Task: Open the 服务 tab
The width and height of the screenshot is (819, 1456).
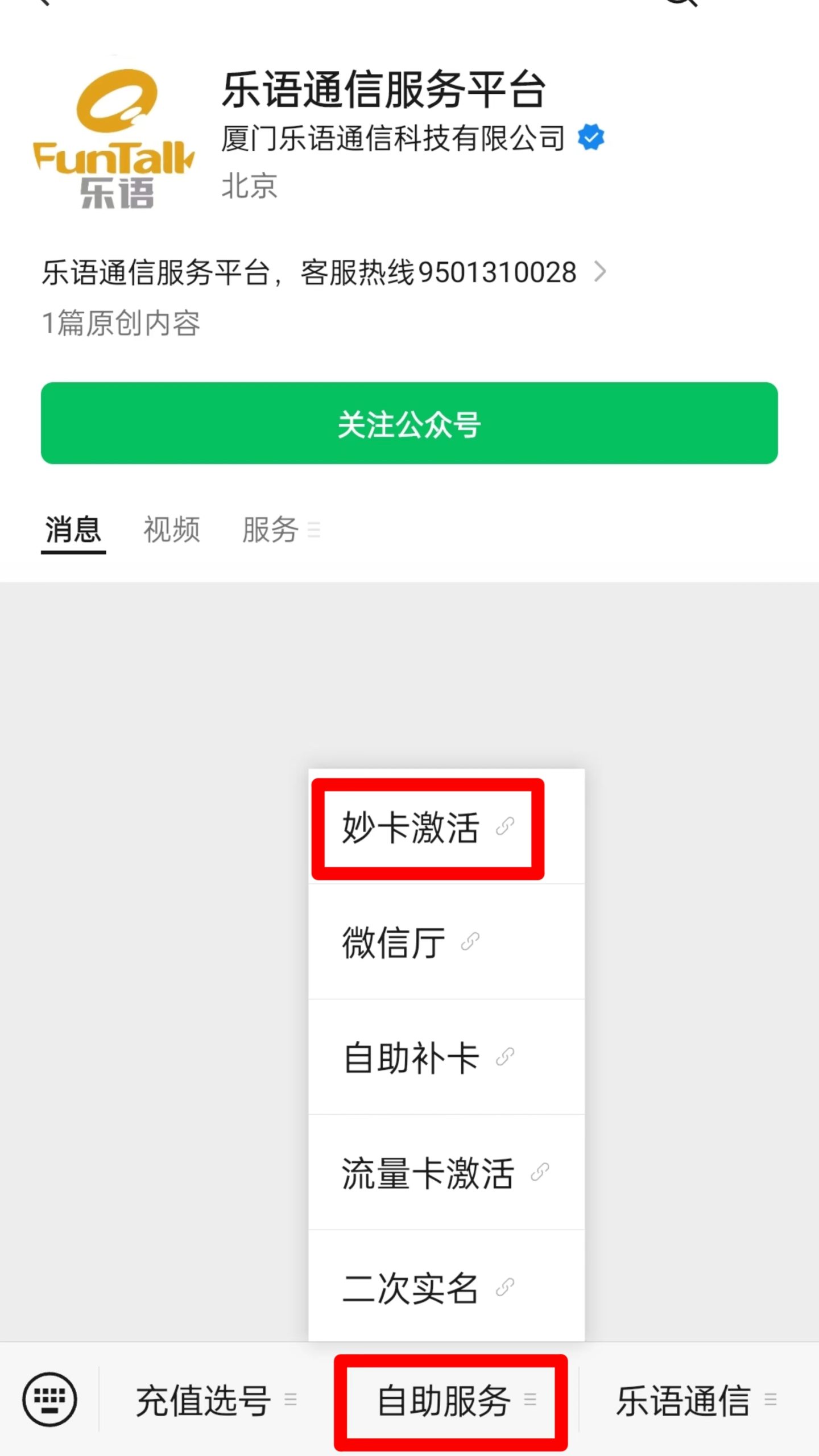Action: click(x=272, y=530)
